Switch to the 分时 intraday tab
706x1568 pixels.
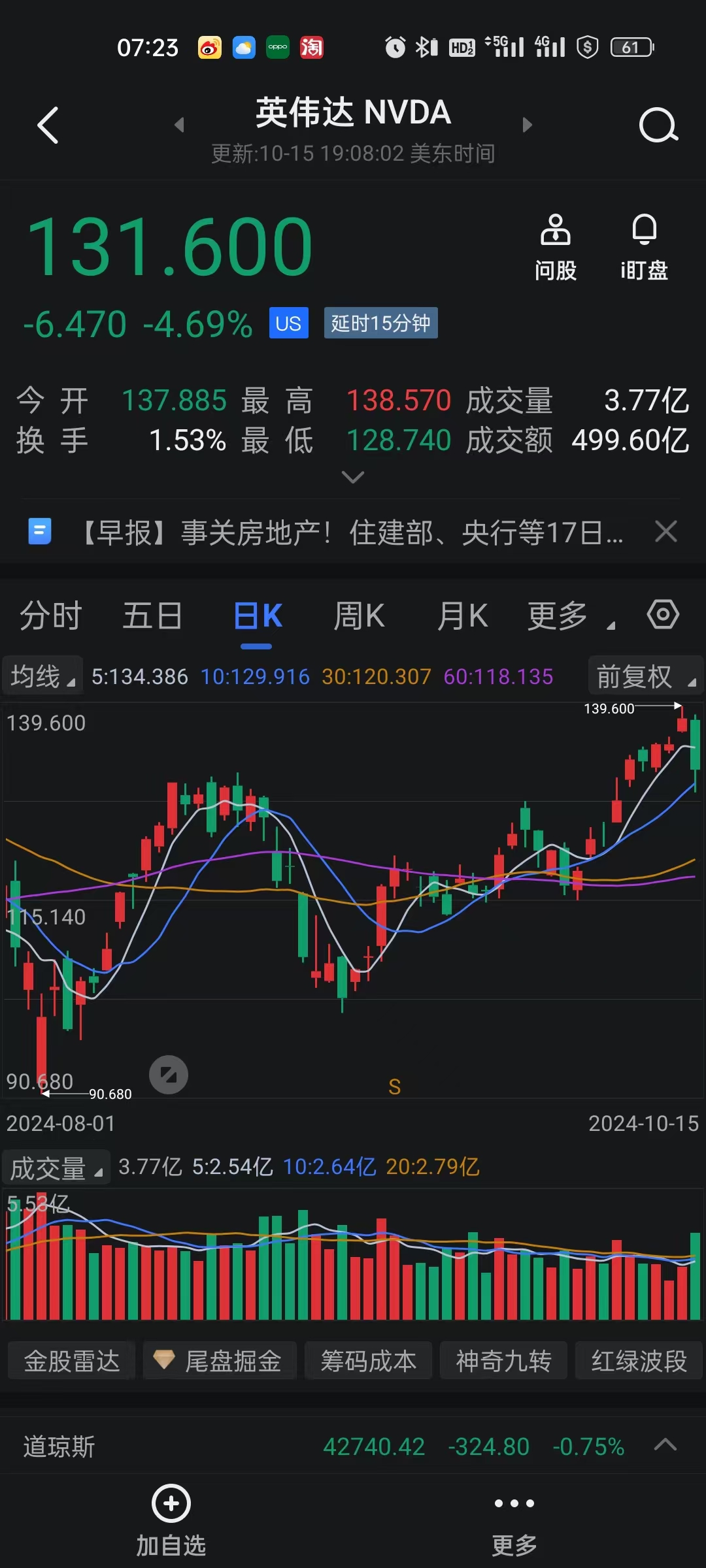51,614
